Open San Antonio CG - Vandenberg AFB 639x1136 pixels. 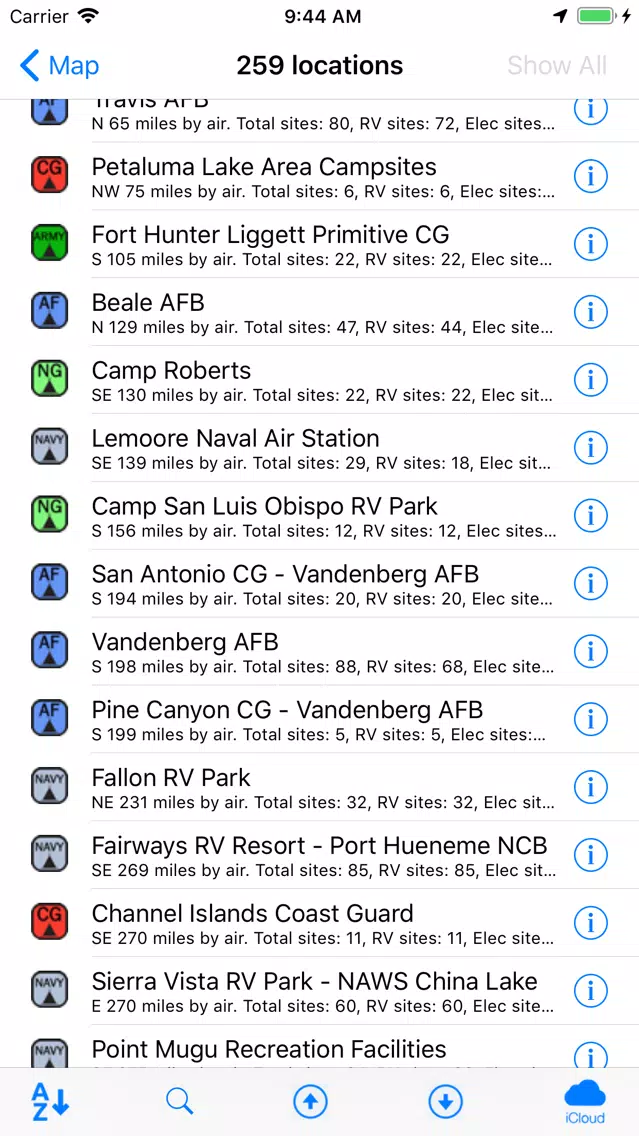[320, 583]
